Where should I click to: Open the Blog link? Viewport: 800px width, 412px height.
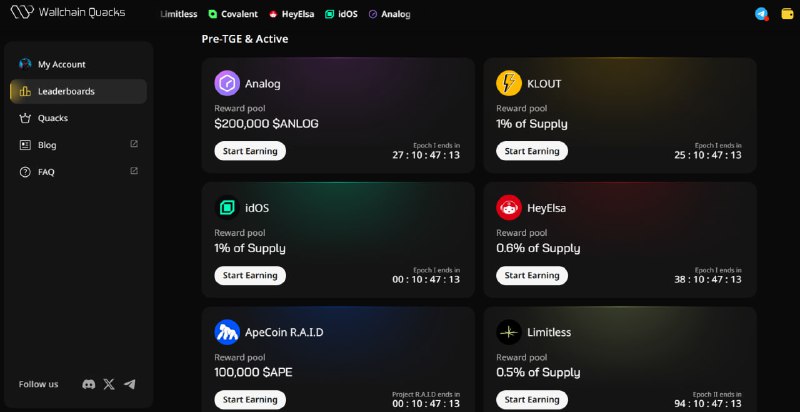click(47, 145)
